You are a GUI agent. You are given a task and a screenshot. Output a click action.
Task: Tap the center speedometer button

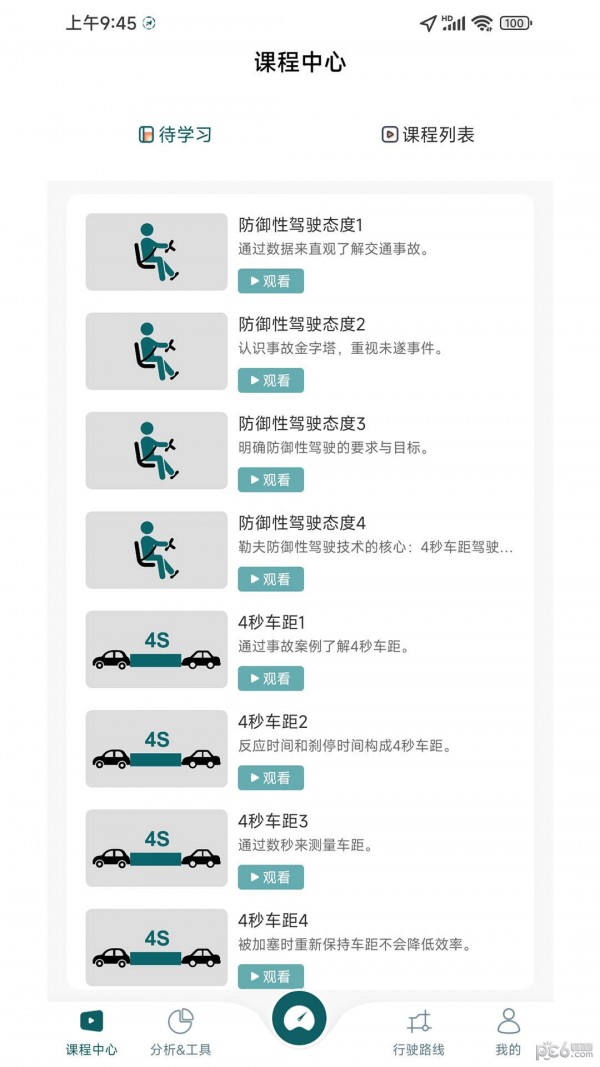(x=299, y=1018)
